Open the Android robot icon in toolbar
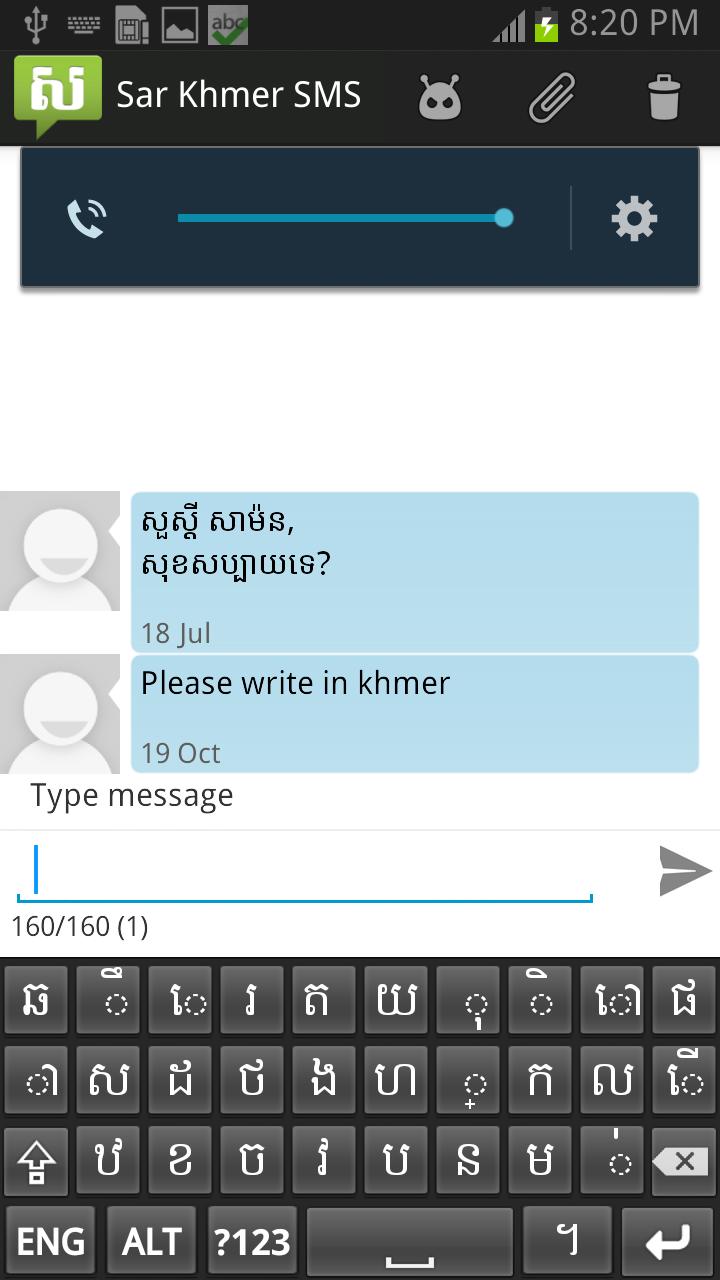 pos(440,97)
